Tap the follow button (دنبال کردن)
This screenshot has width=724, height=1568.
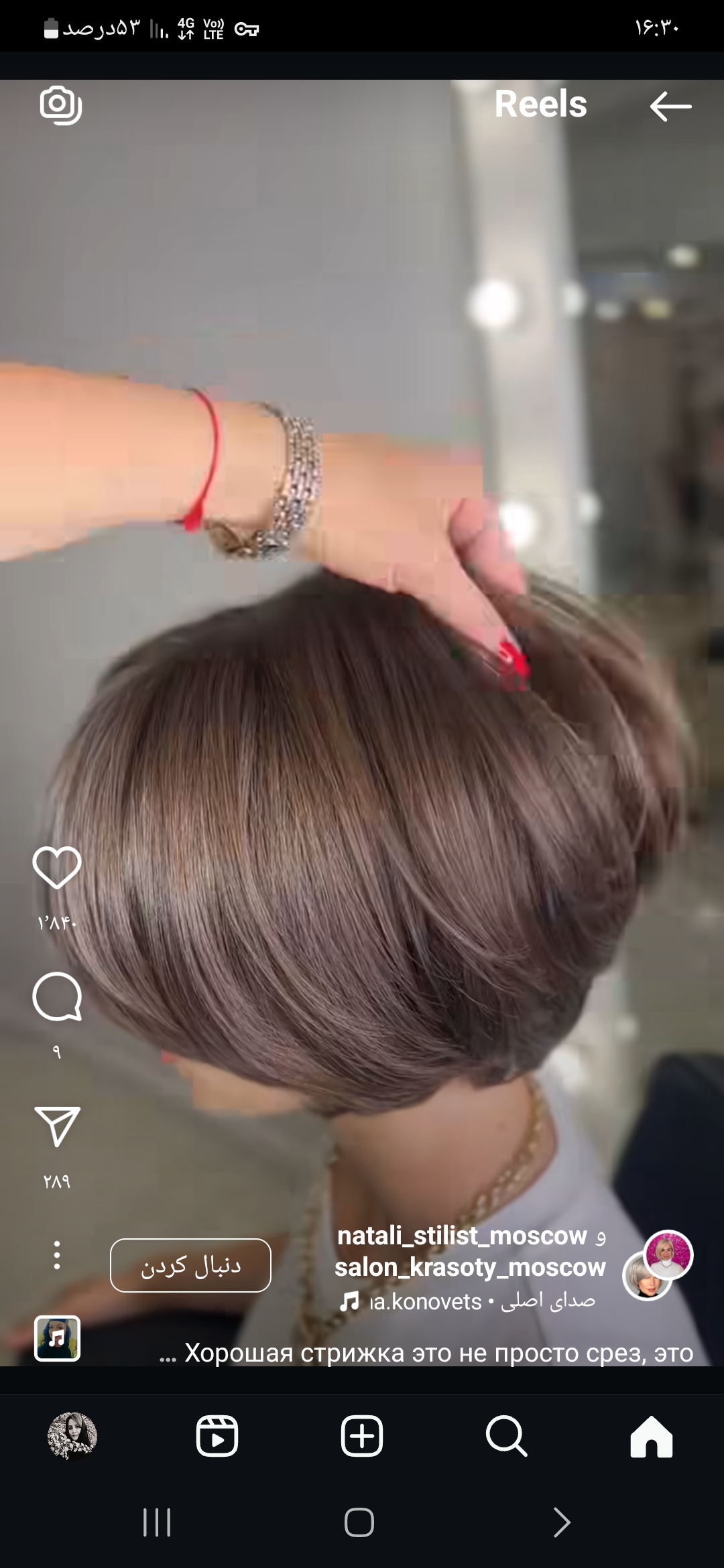point(190,1265)
